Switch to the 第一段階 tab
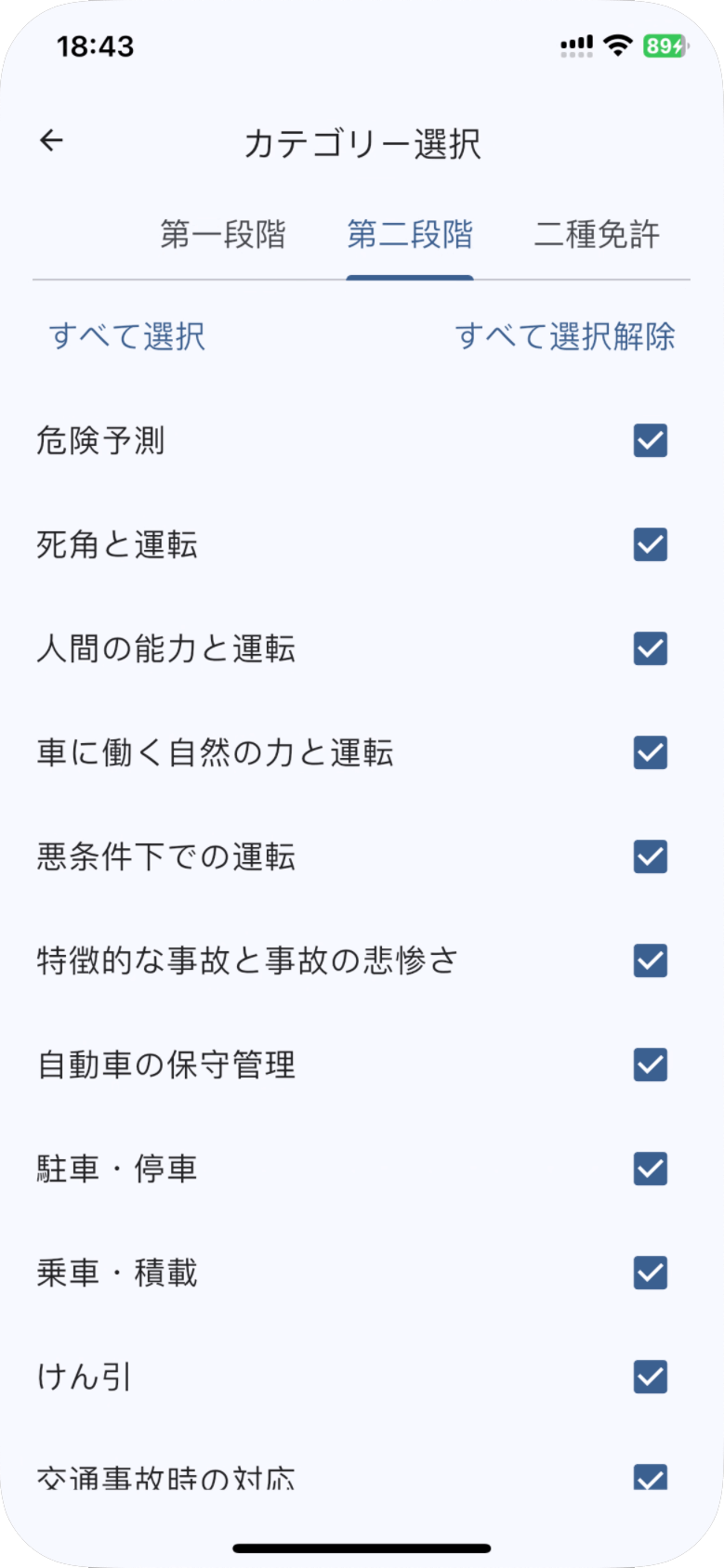Viewport: 724px width, 1568px height. pyautogui.click(x=223, y=234)
